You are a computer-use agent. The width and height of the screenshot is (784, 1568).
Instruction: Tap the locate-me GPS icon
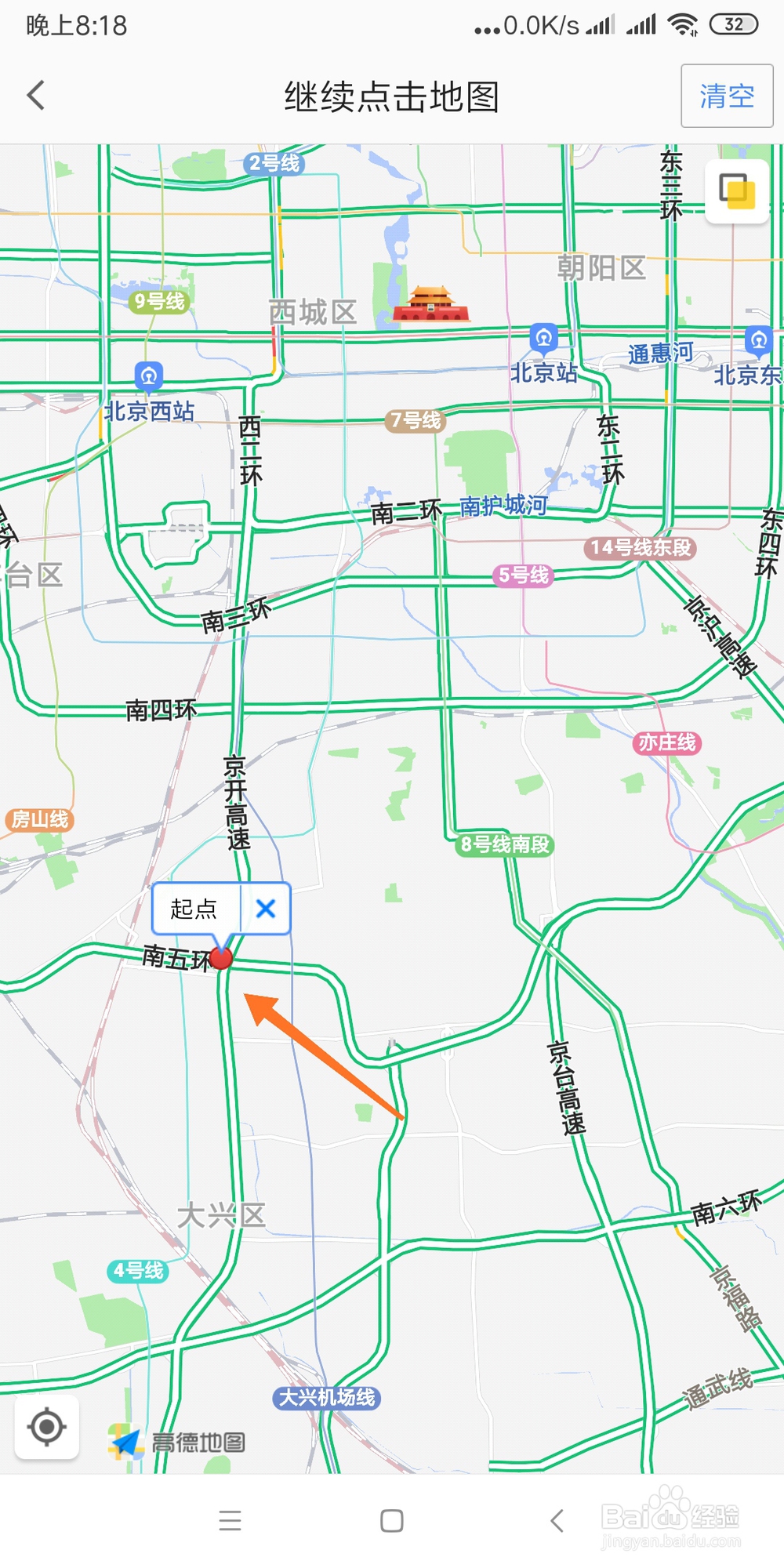pos(47,1428)
